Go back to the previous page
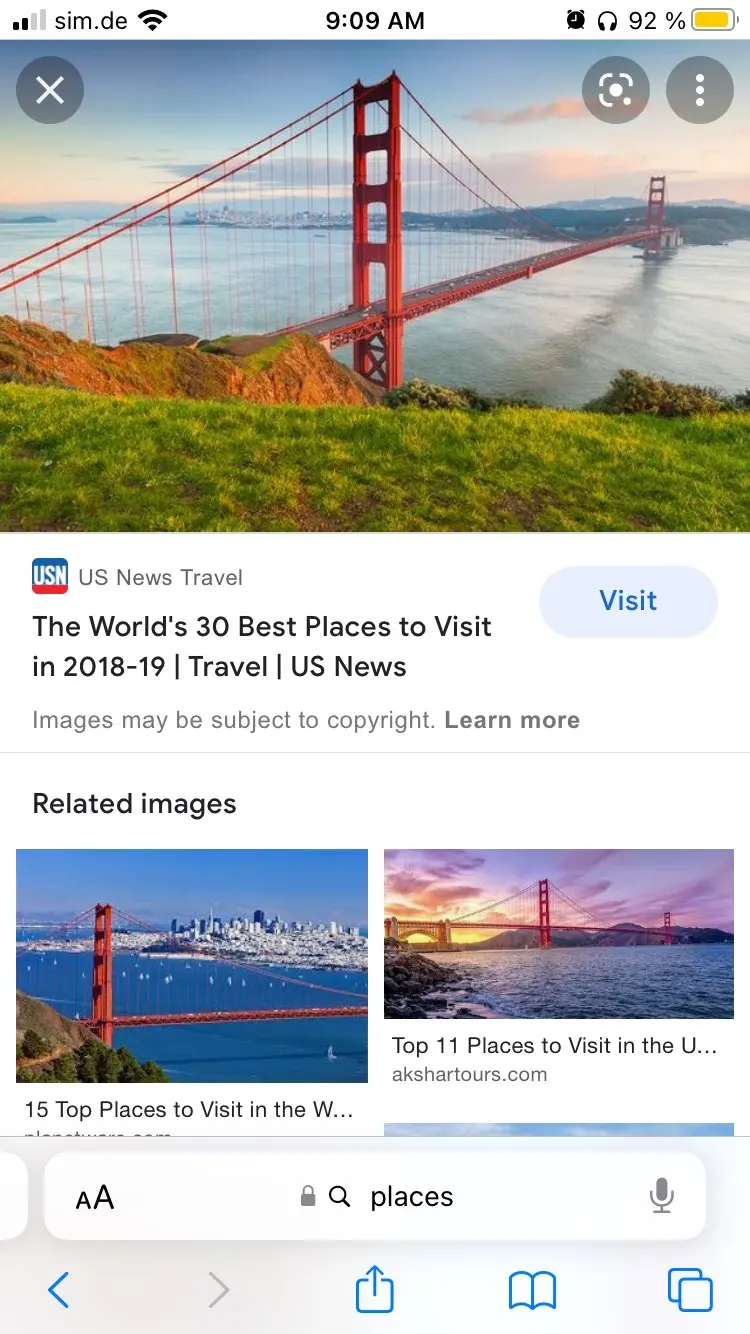 (59, 1291)
